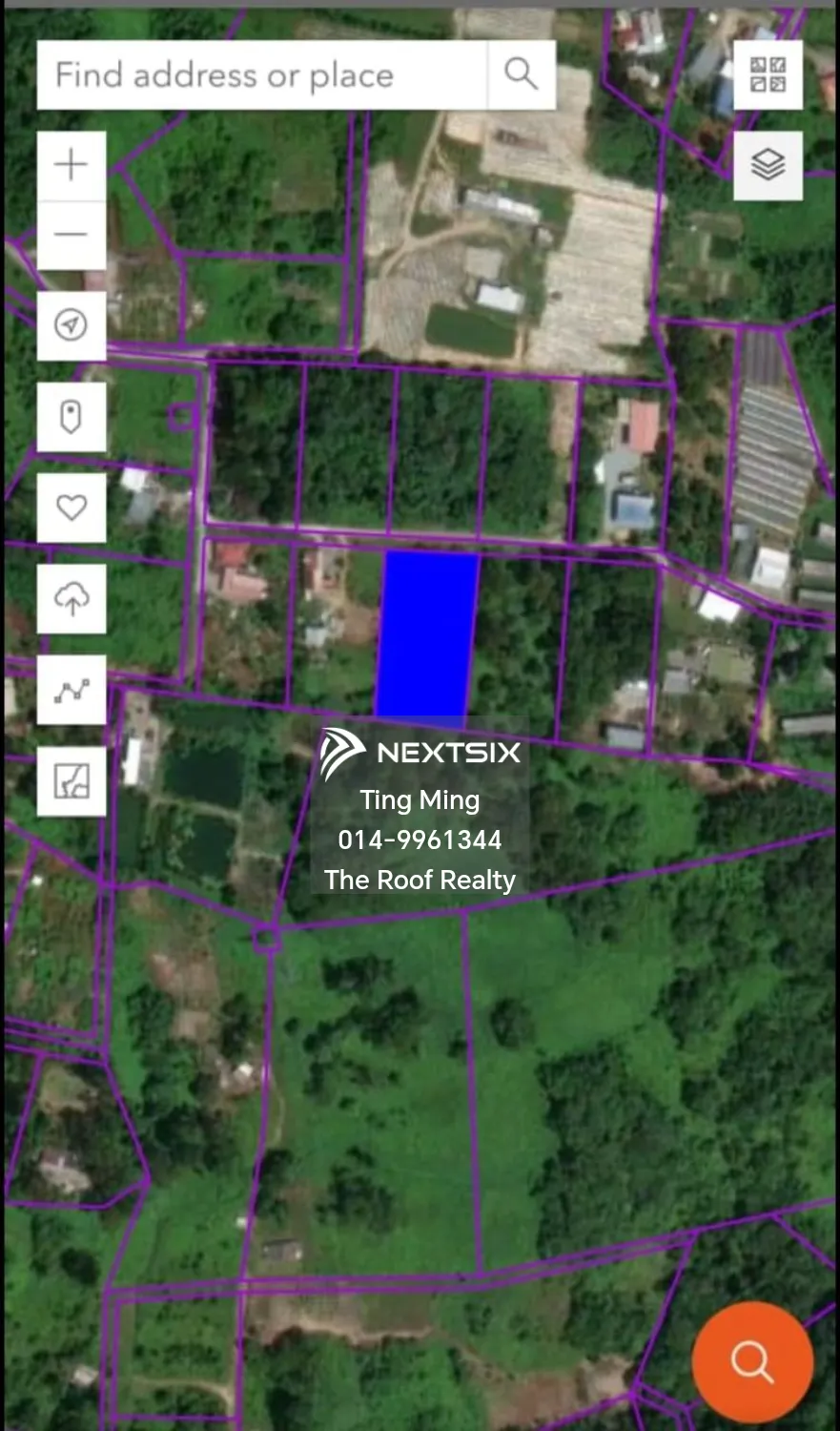Zoom in using the plus button
Image resolution: width=840 pixels, height=1431 pixels.
click(71, 164)
